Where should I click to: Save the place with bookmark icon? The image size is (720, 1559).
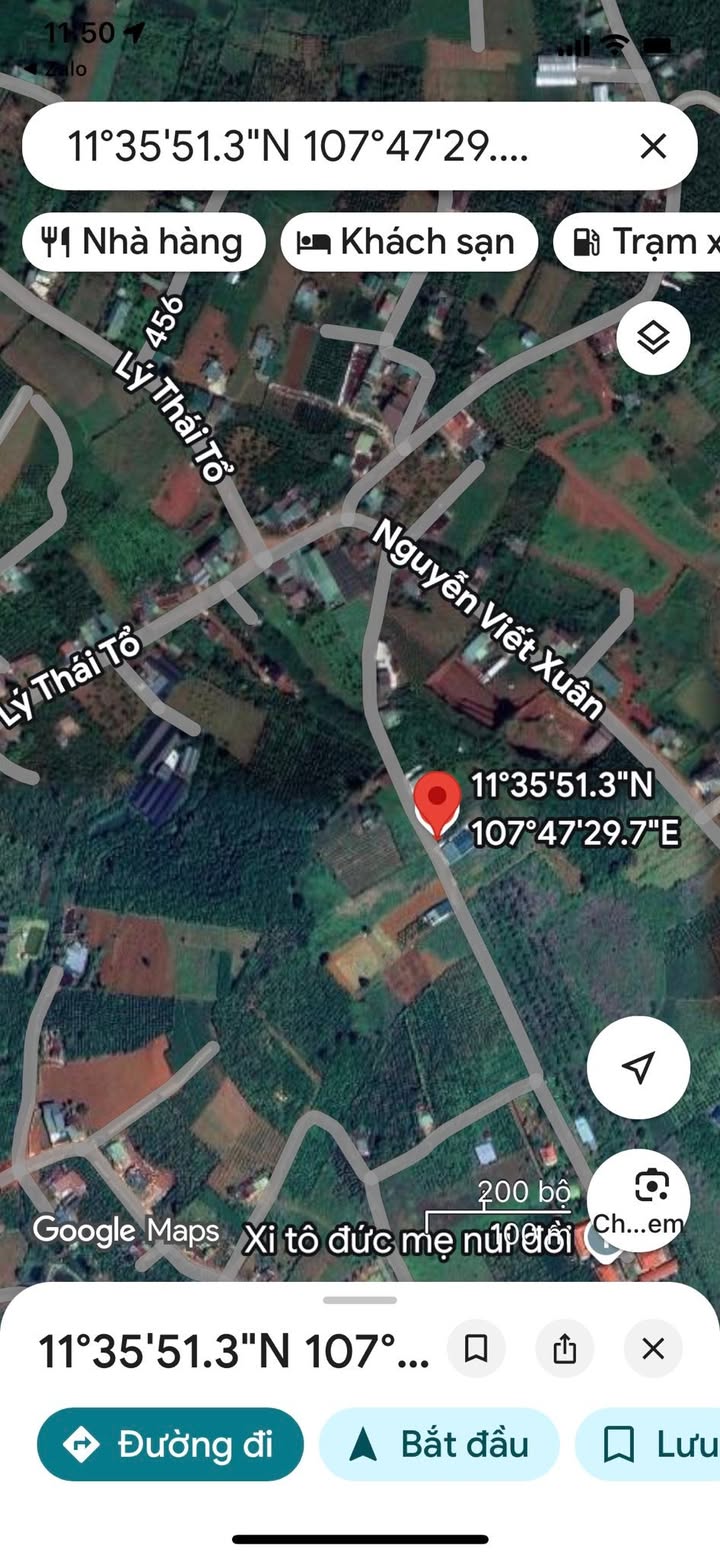(x=476, y=1349)
